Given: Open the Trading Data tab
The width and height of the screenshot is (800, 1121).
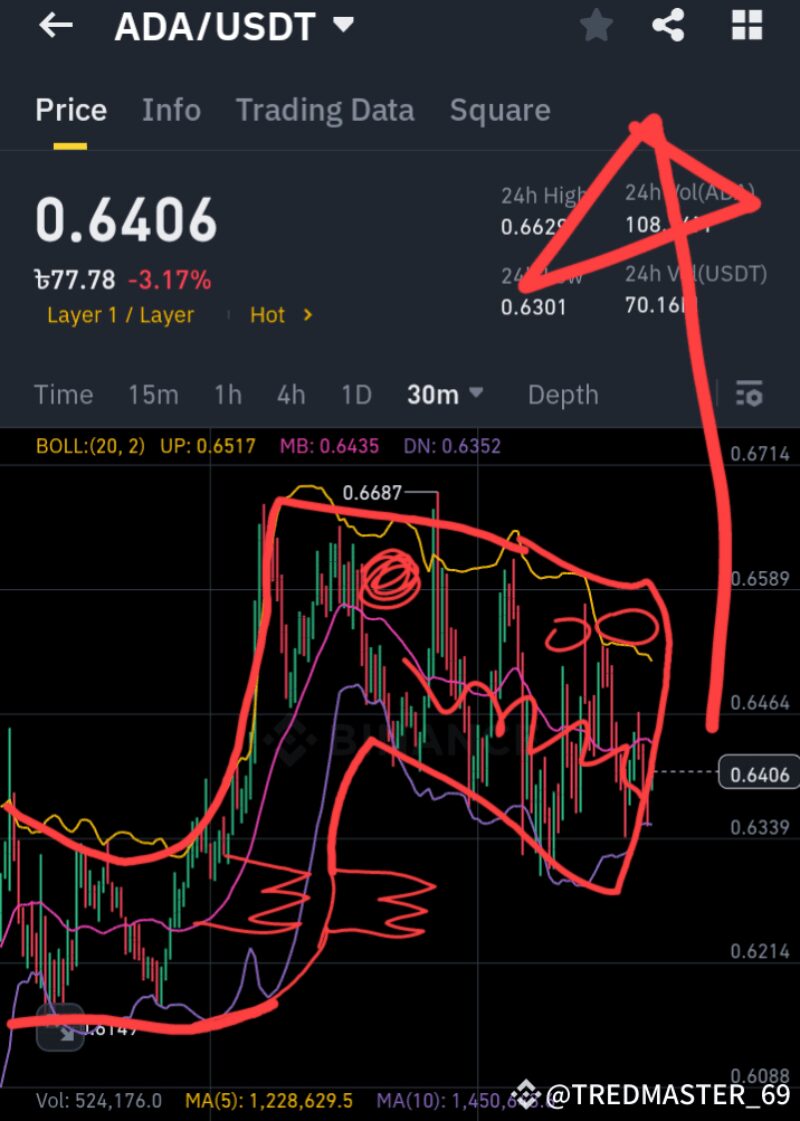Looking at the screenshot, I should pos(324,110).
